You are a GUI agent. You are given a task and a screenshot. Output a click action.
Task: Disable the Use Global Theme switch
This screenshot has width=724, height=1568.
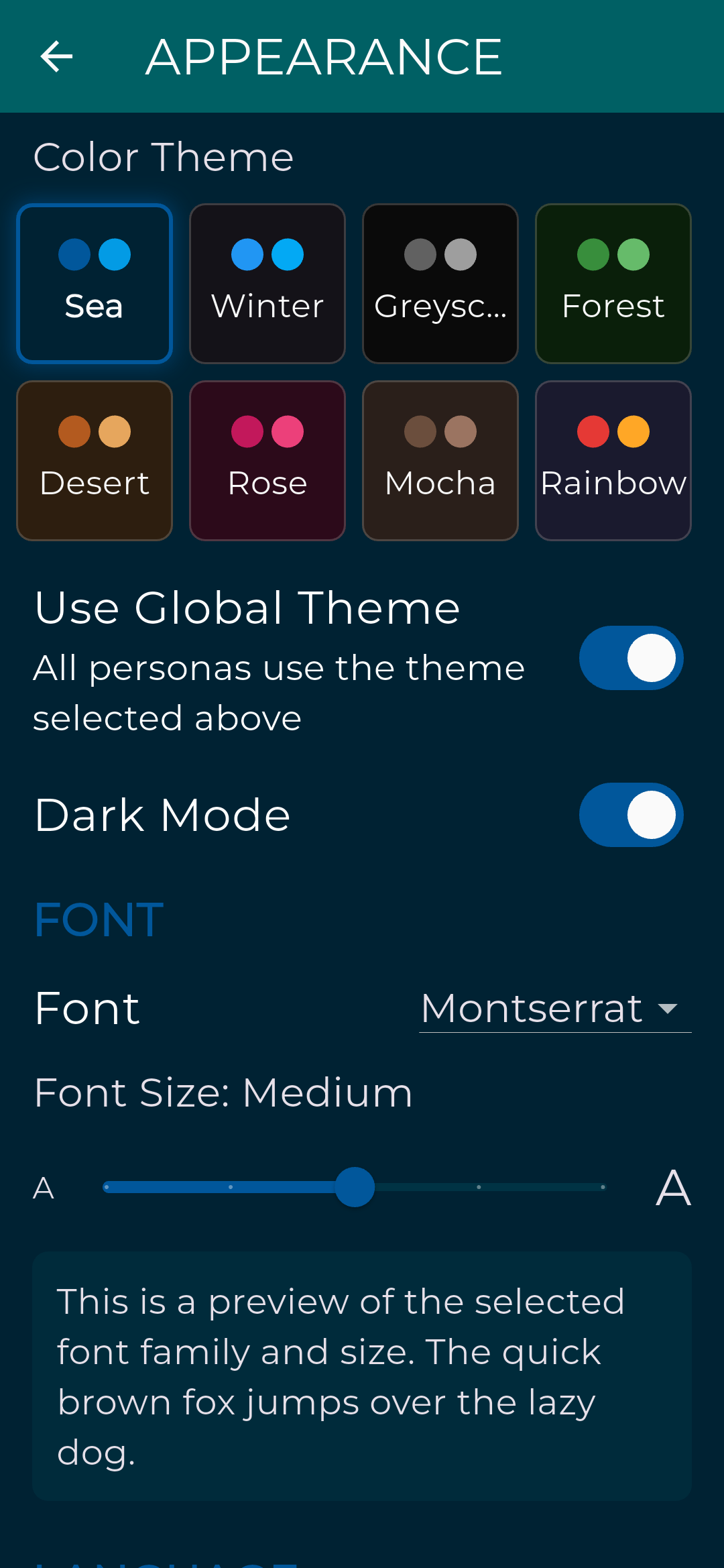(631, 658)
